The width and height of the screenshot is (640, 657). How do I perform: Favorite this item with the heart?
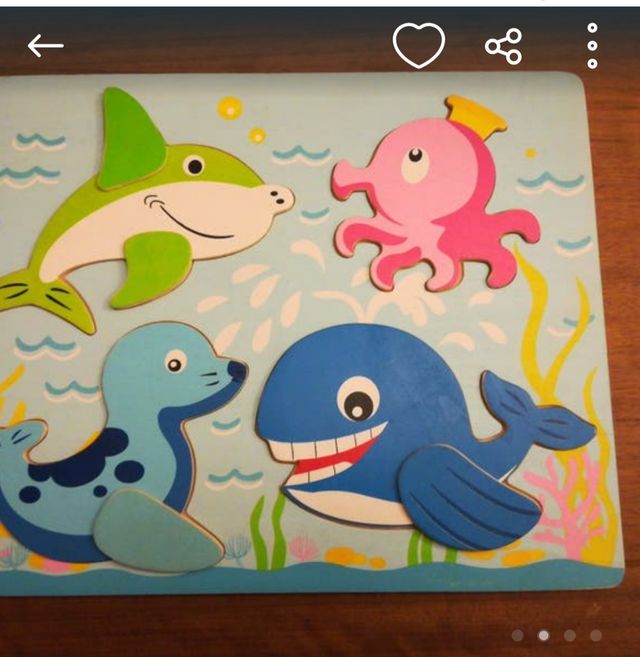(x=418, y=45)
